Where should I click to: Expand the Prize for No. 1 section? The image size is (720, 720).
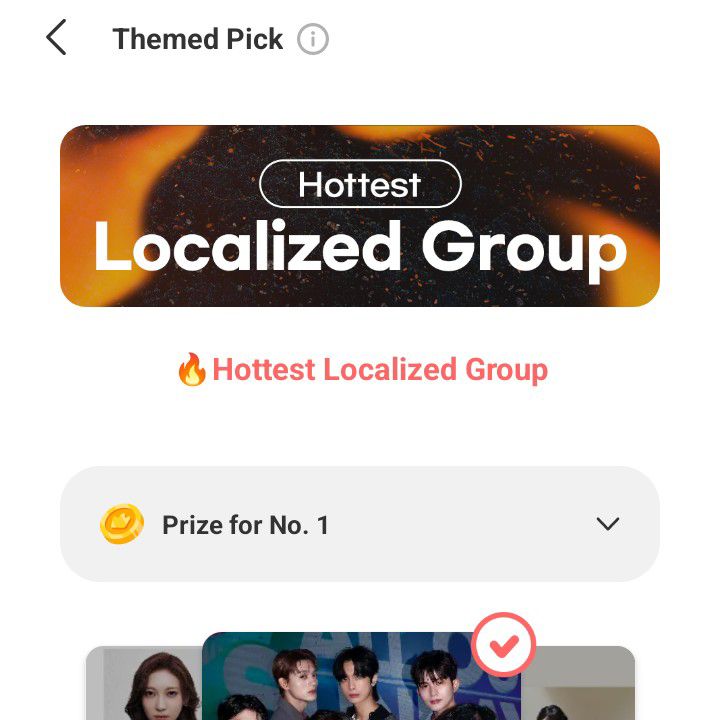tap(607, 524)
